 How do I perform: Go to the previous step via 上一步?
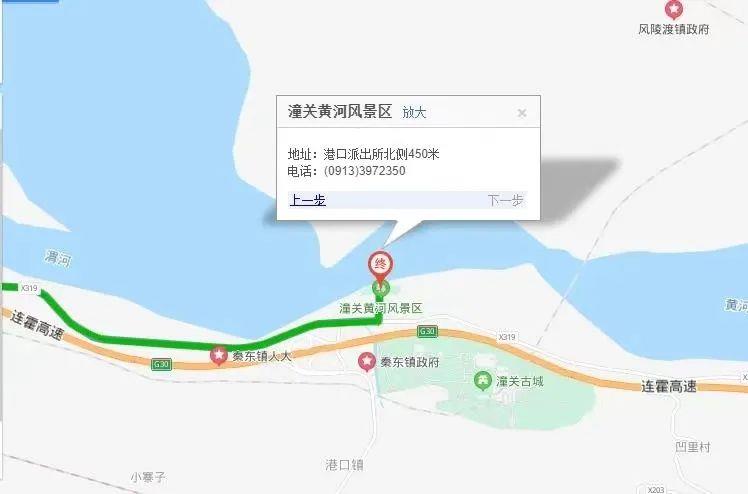click(x=307, y=200)
